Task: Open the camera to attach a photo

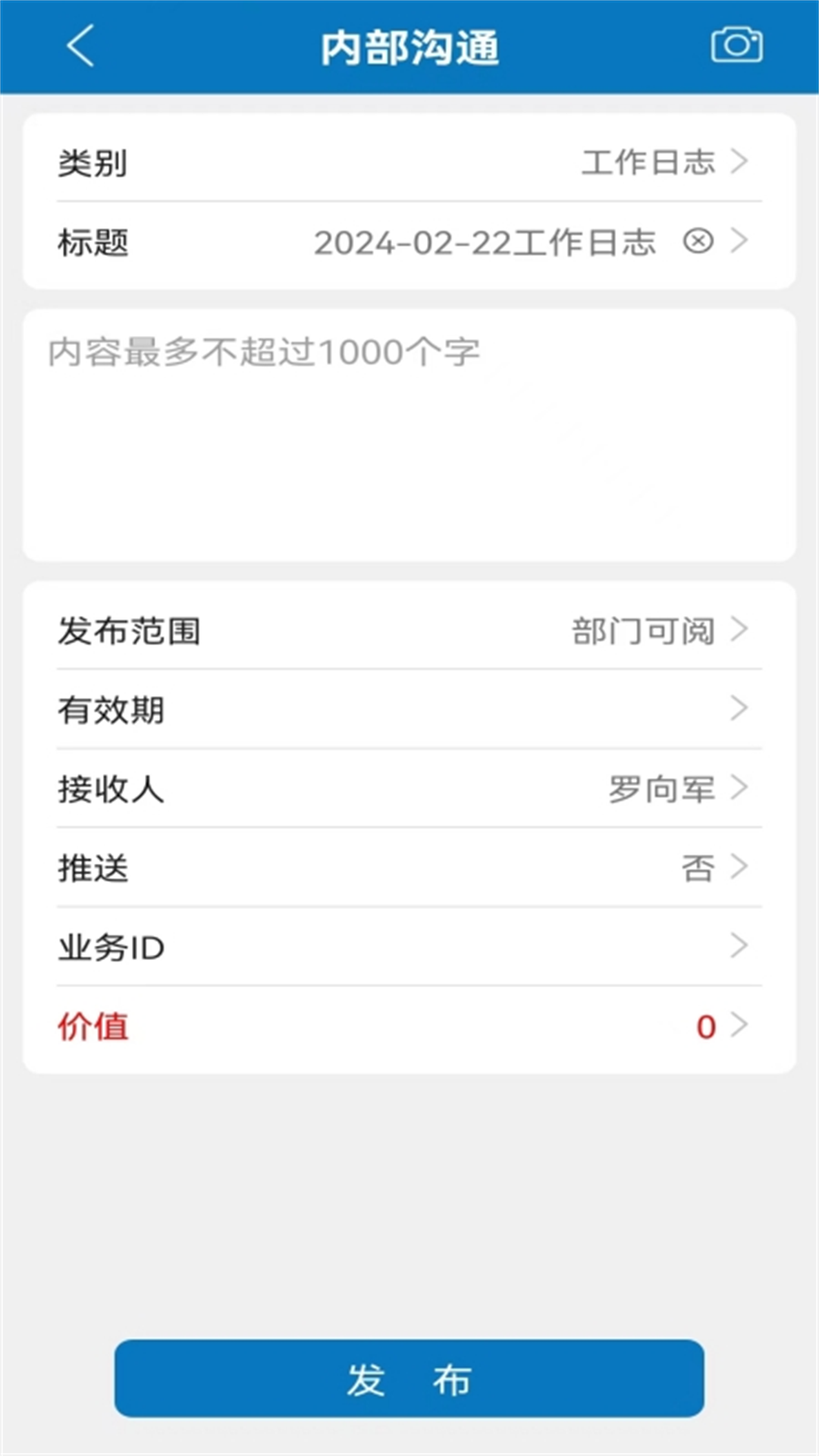Action: [x=736, y=46]
